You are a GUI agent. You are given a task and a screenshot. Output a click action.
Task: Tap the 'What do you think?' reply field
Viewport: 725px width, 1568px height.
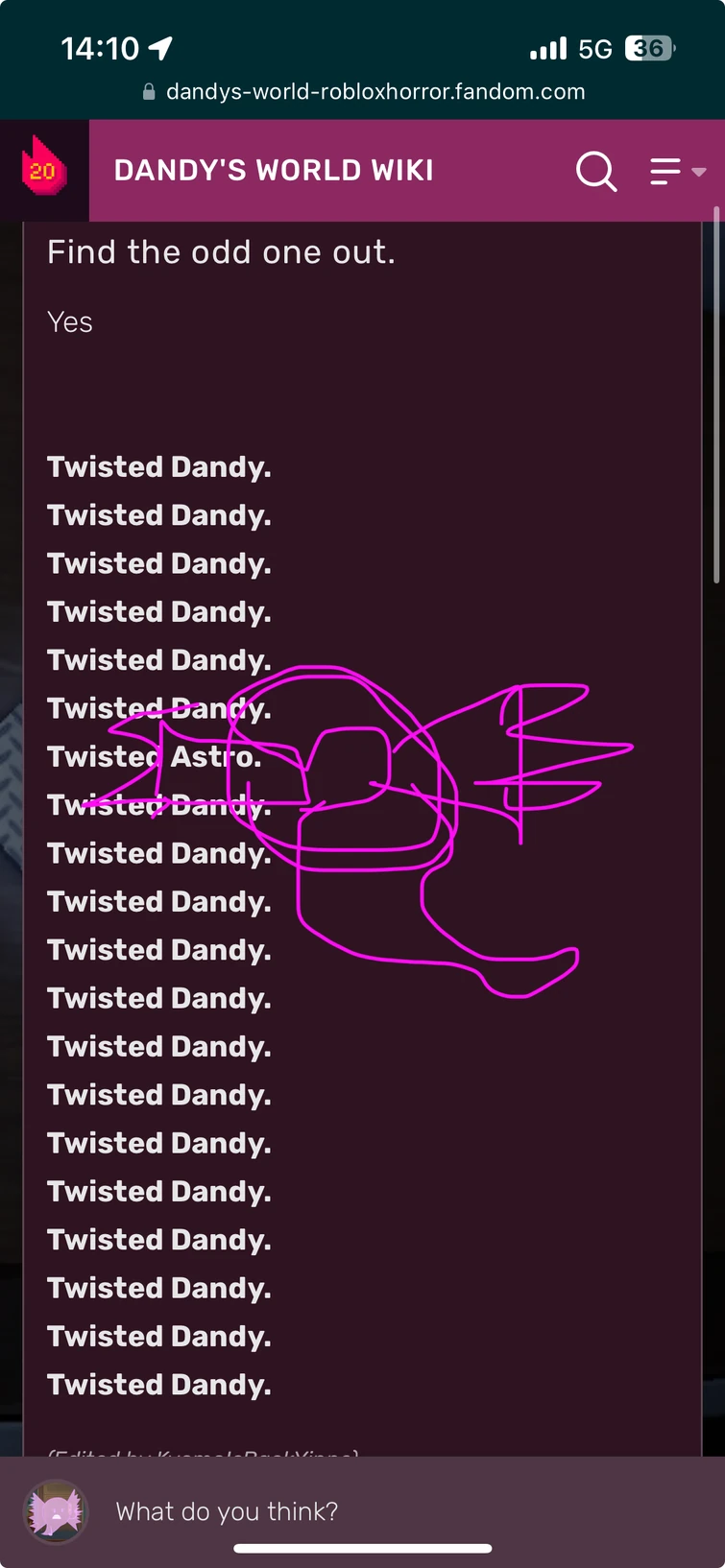pyautogui.click(x=227, y=1511)
